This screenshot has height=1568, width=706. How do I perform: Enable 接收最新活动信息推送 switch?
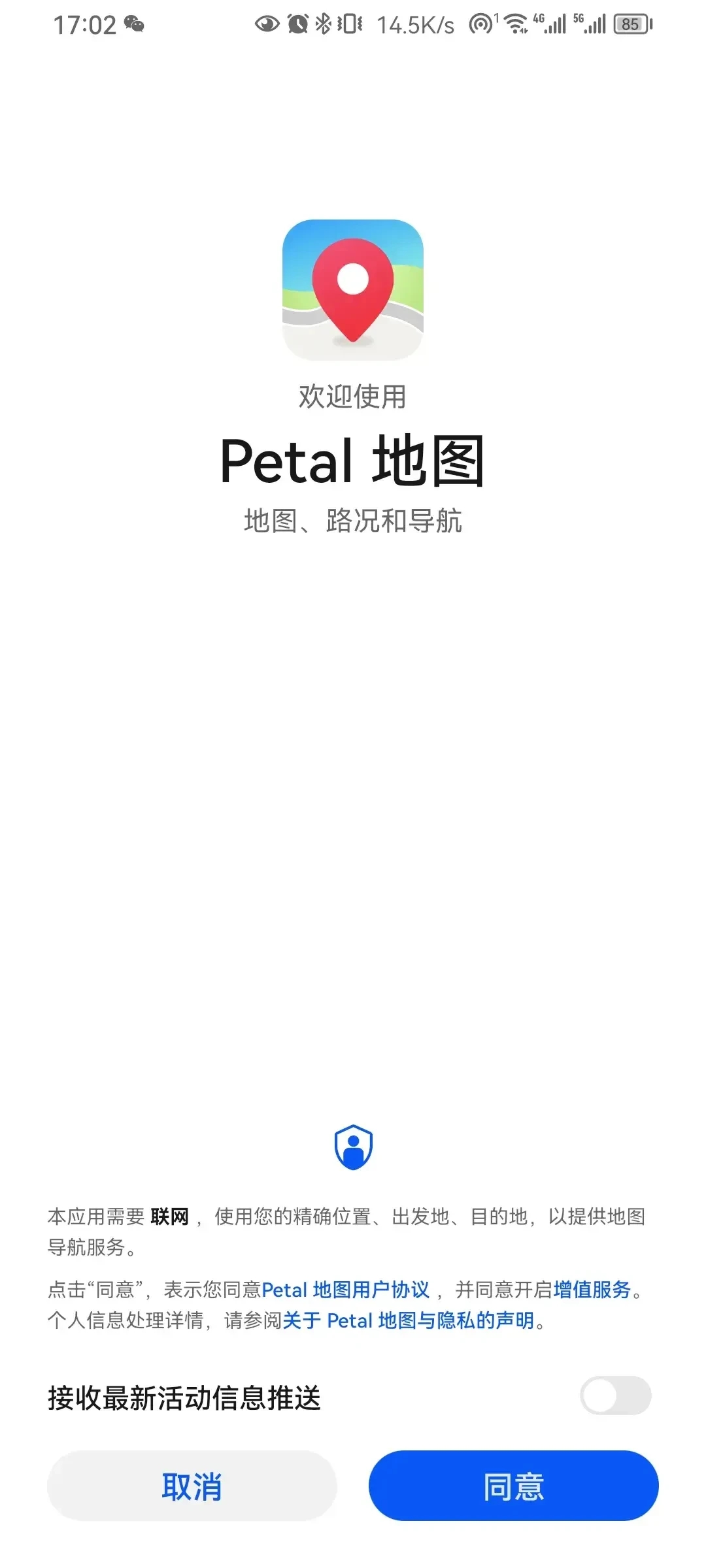coord(615,1396)
